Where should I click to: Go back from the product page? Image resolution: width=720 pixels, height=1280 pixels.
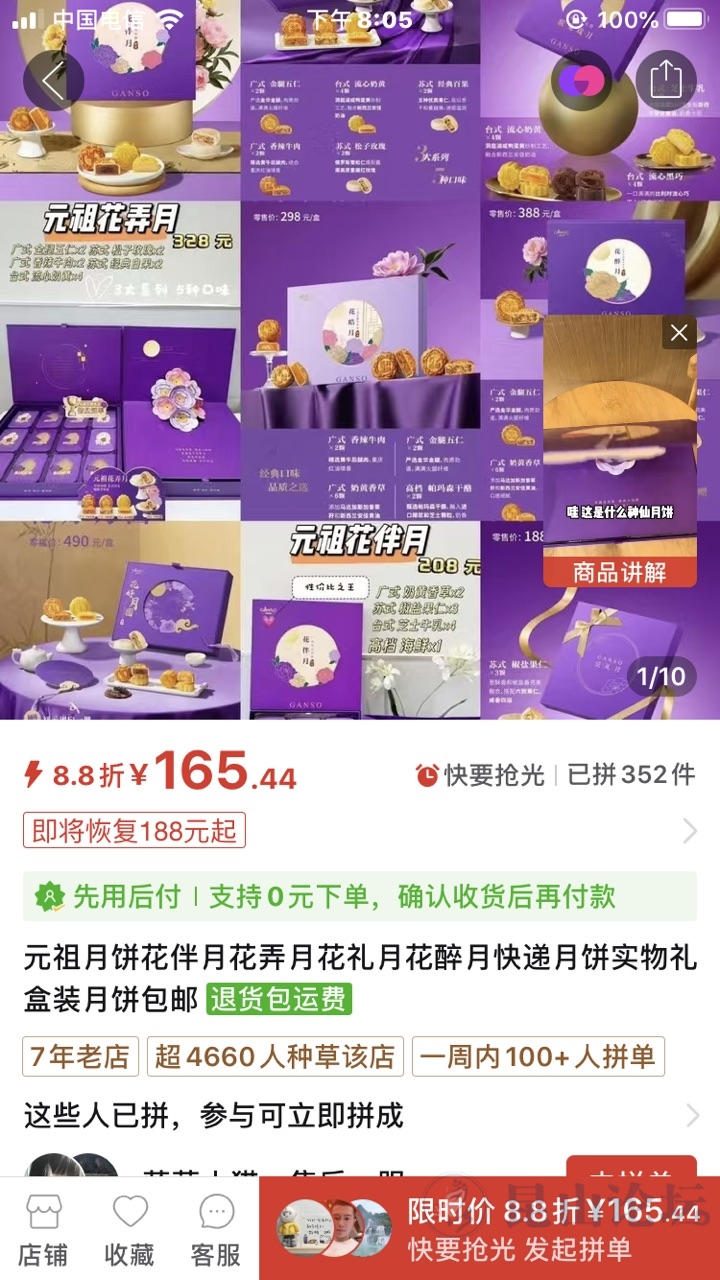[52, 80]
